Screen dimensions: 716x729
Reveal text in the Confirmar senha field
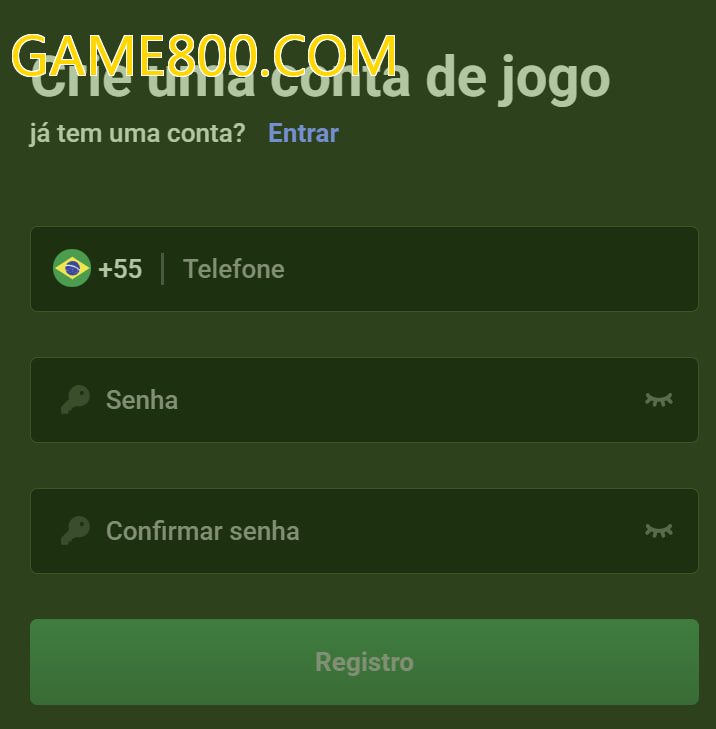(x=658, y=531)
